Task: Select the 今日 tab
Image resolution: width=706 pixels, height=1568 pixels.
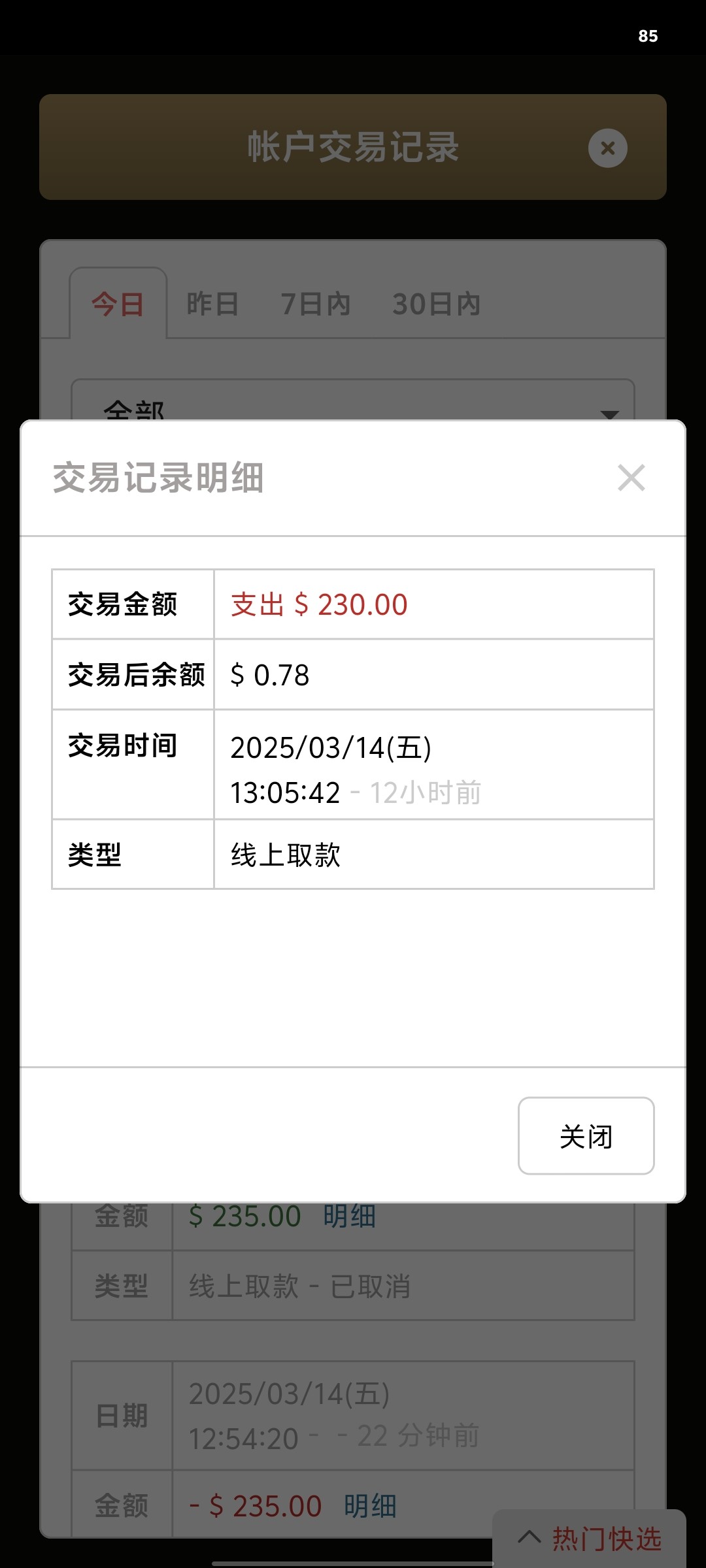Action: 118,304
